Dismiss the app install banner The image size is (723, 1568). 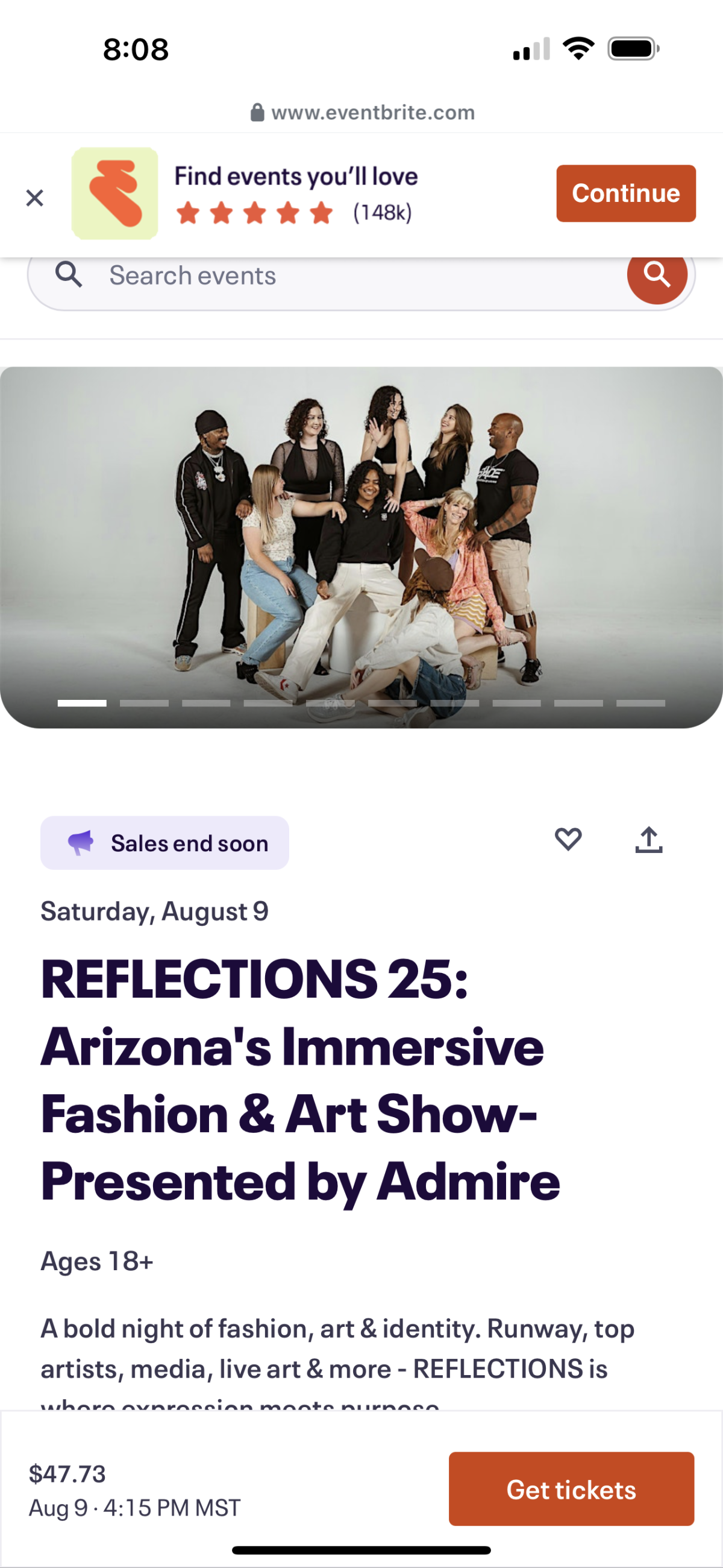(x=35, y=197)
